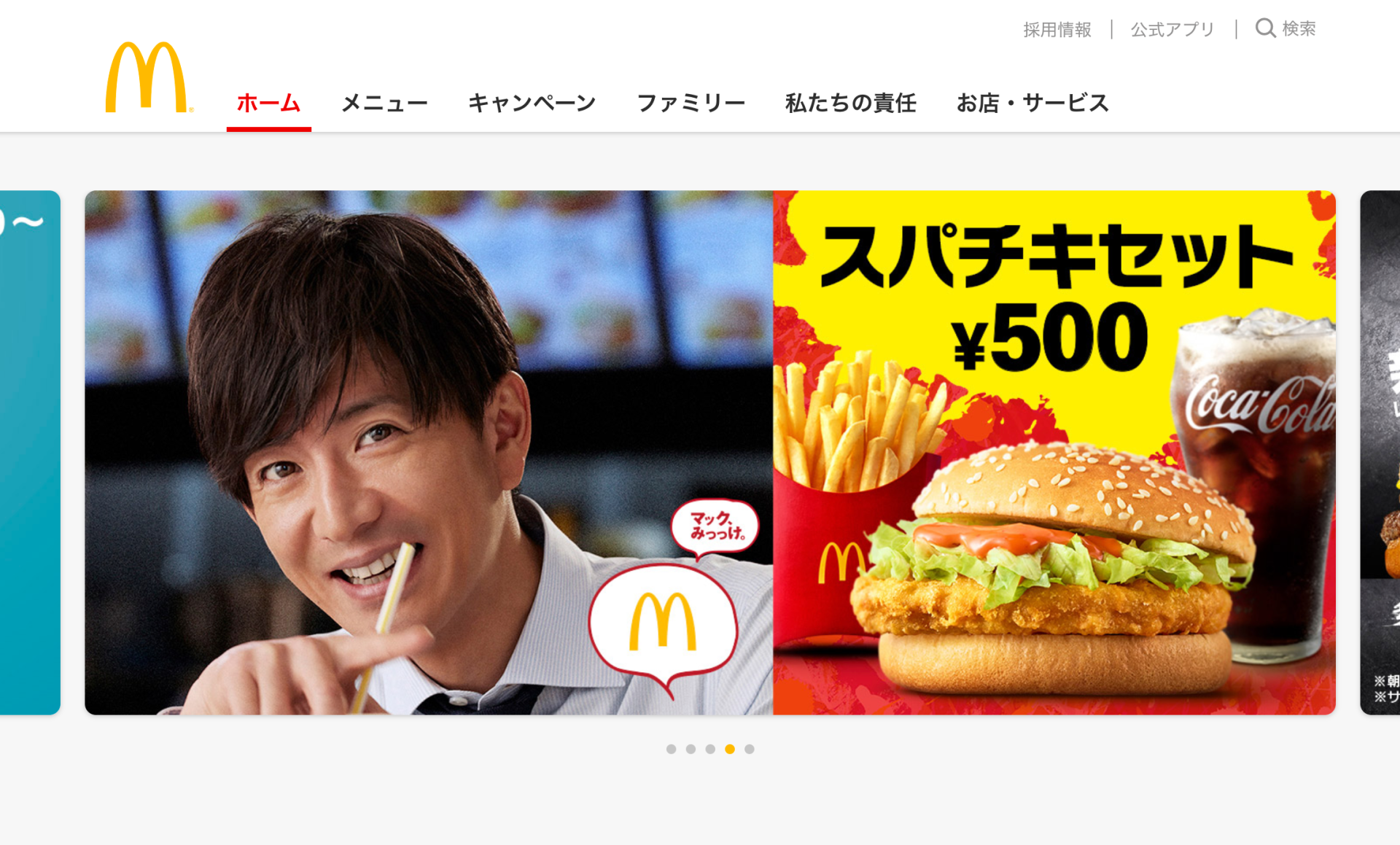Jump to the first carousel dot
Screen dimensions: 1400x845
671,749
